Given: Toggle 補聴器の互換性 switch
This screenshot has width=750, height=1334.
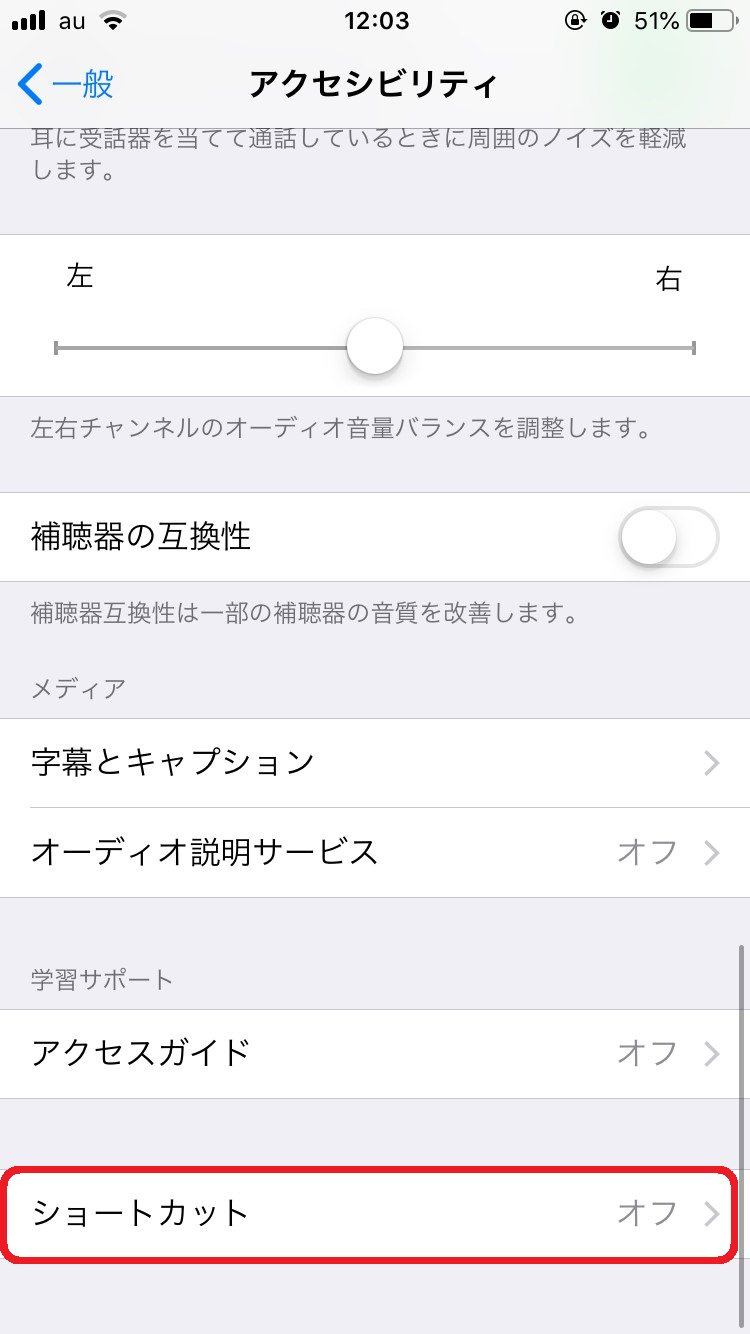Looking at the screenshot, I should pyautogui.click(x=668, y=537).
